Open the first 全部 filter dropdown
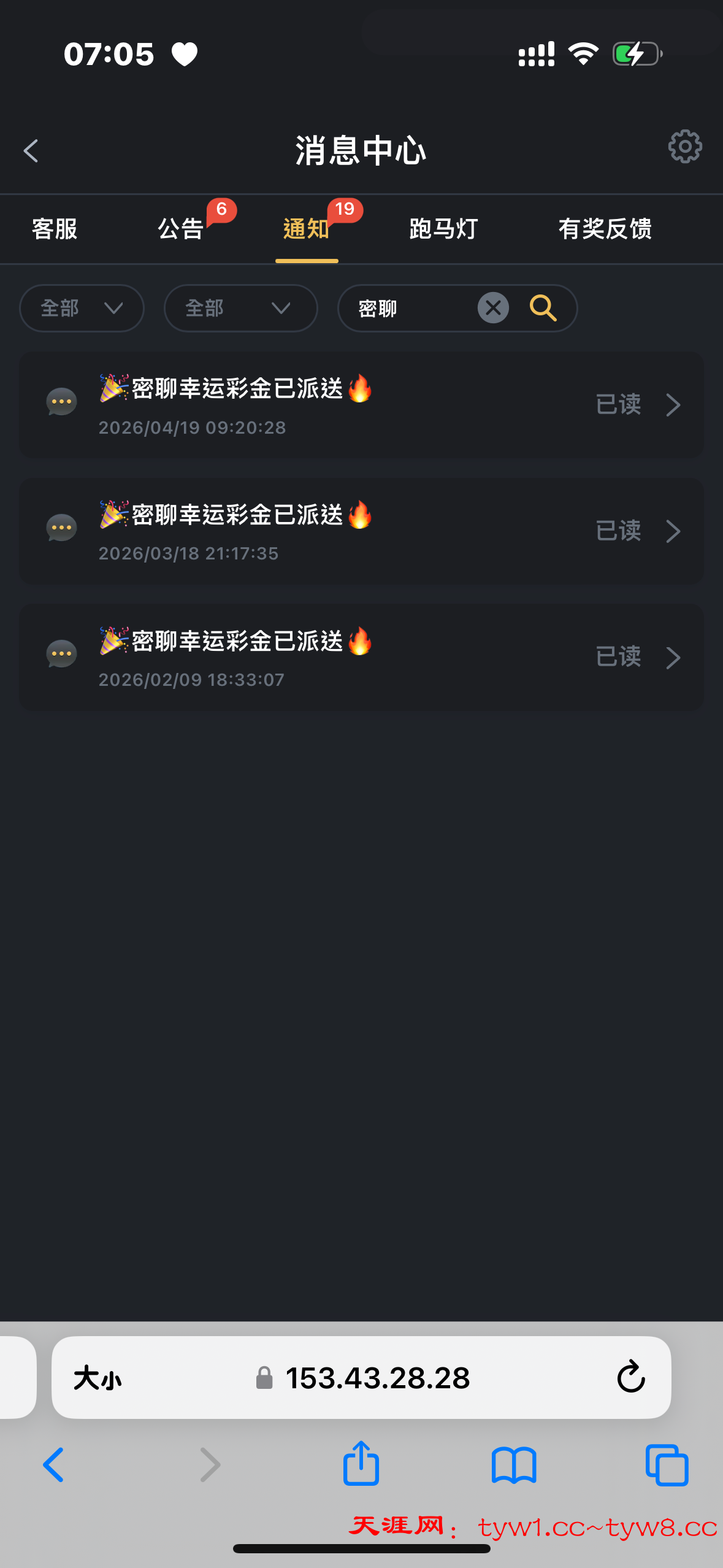 (81, 309)
